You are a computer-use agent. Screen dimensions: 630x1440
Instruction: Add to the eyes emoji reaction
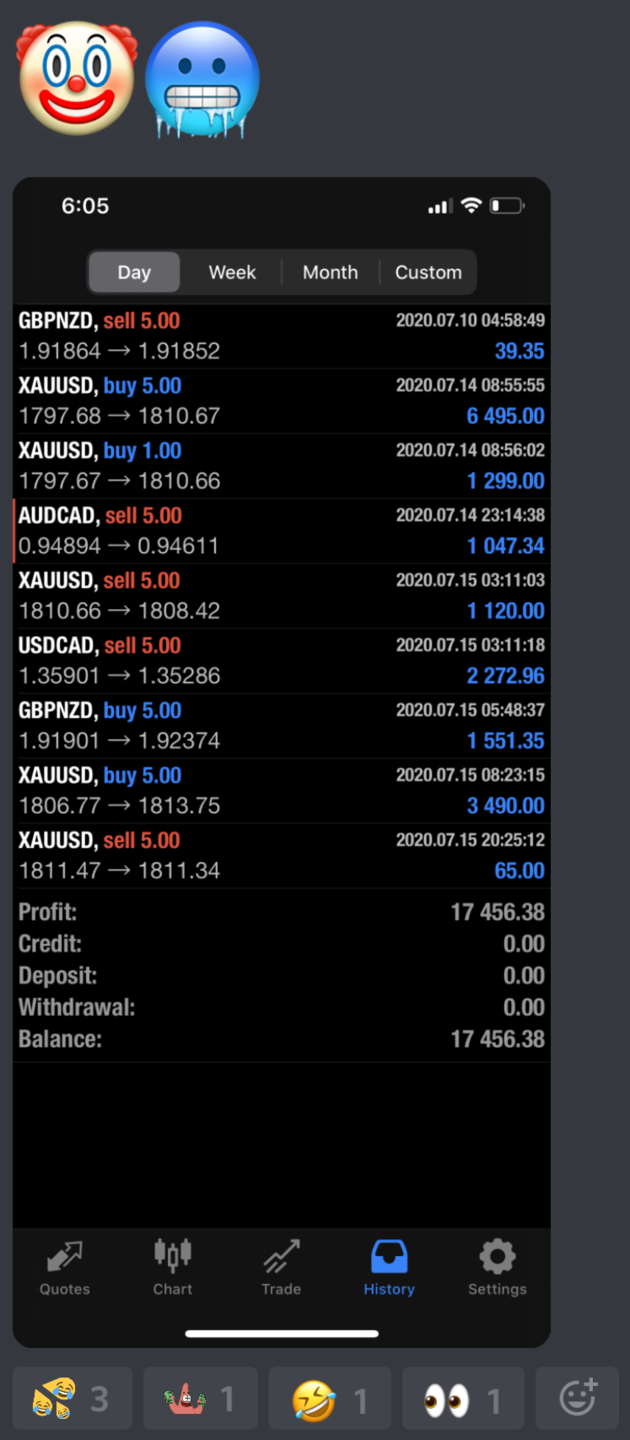[x=462, y=1398]
